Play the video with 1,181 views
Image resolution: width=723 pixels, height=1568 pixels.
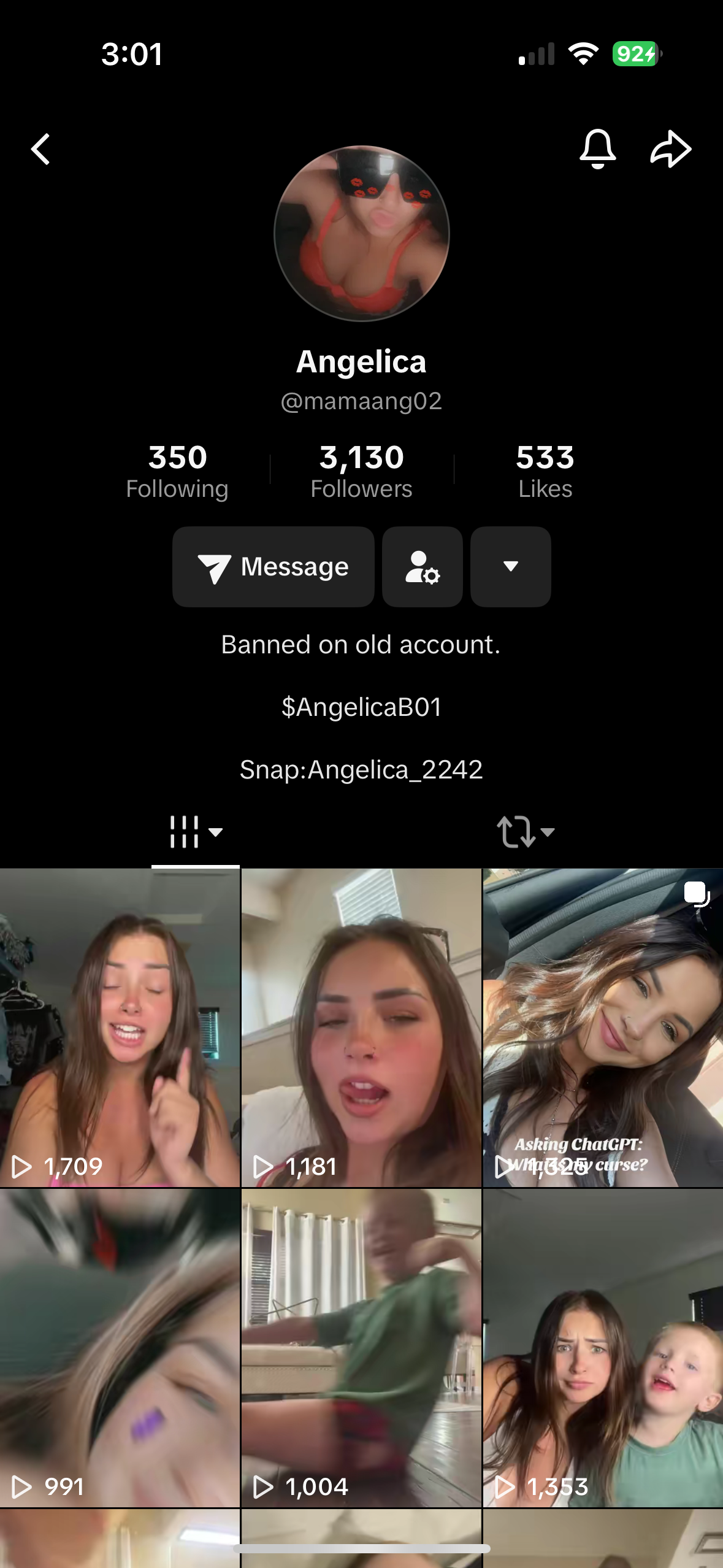pos(361,1028)
